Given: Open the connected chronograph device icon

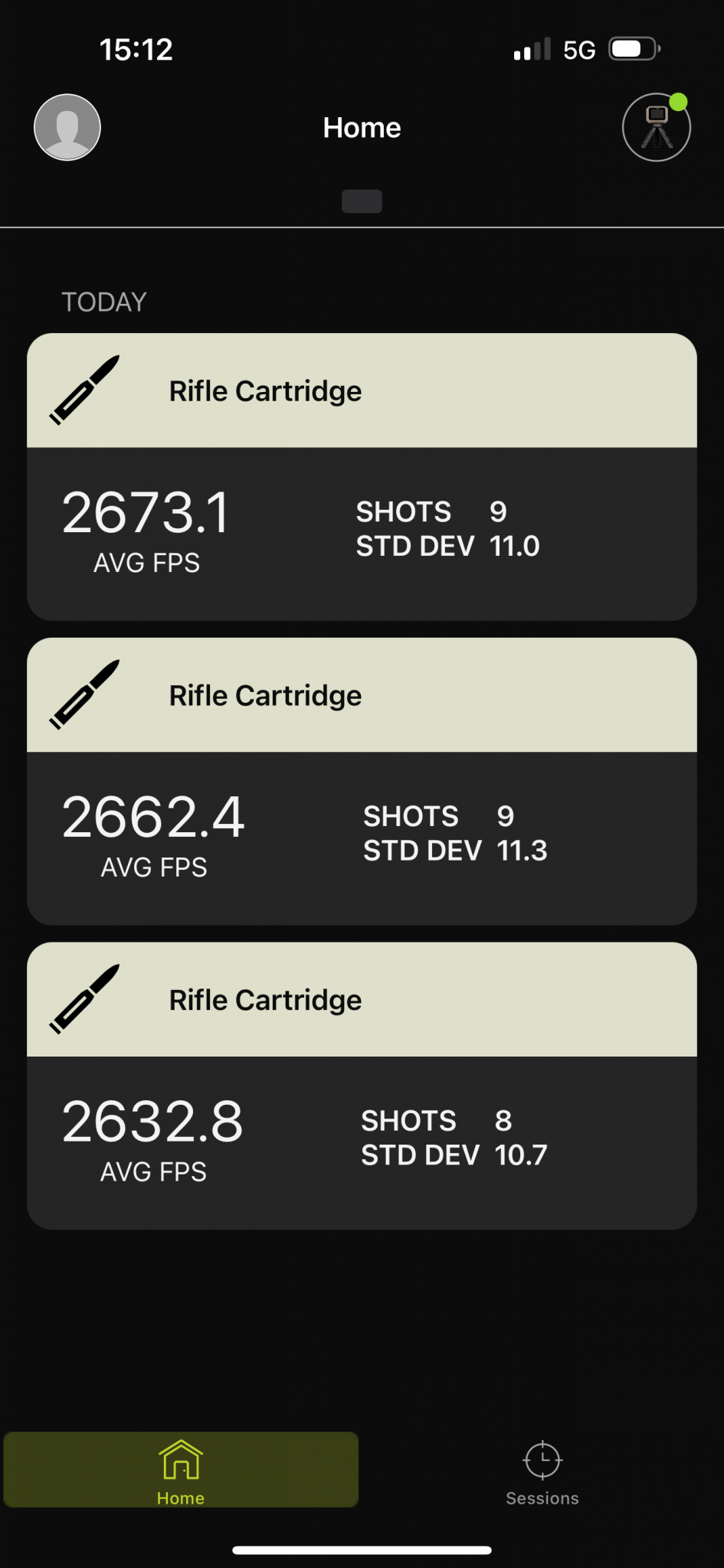Looking at the screenshot, I should [657, 127].
